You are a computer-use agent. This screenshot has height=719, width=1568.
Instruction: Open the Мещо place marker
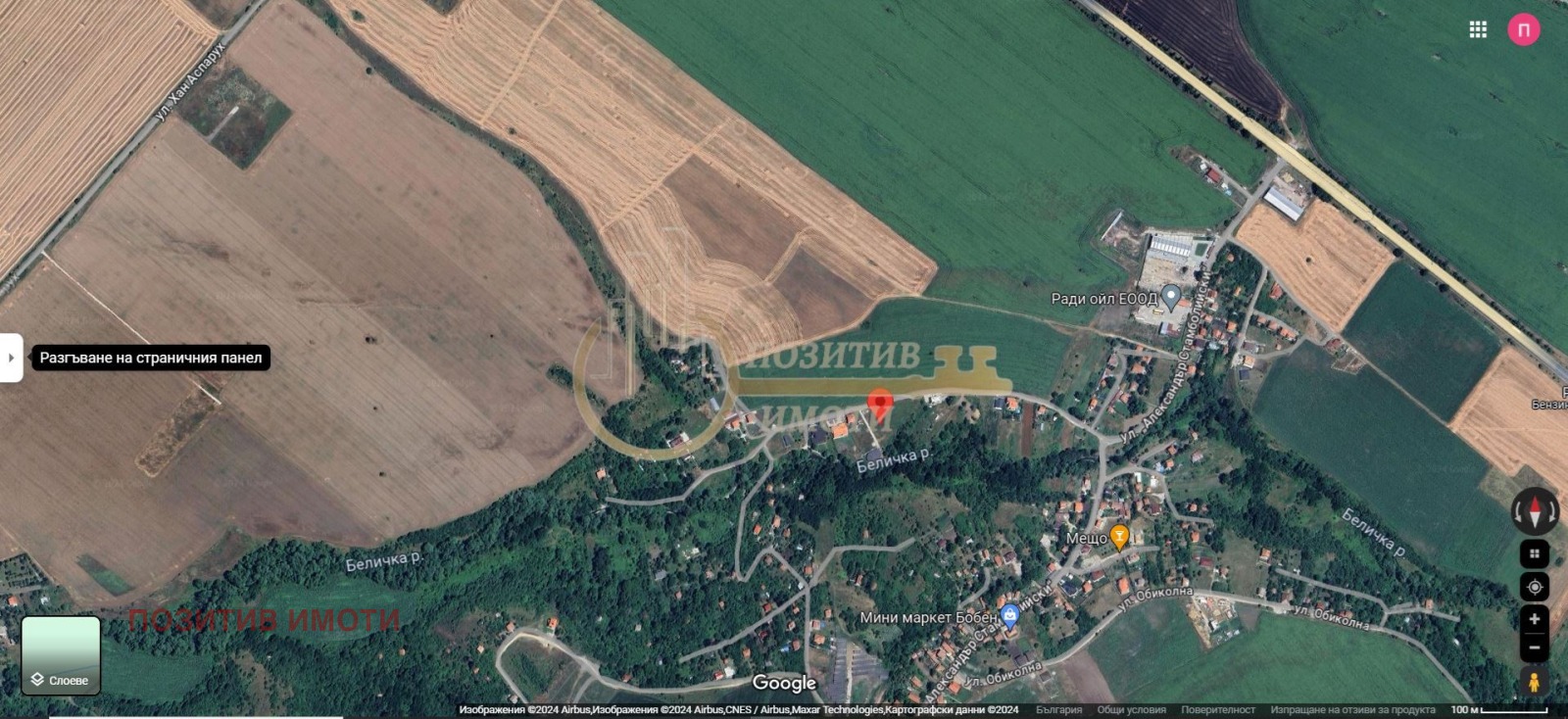[1119, 537]
